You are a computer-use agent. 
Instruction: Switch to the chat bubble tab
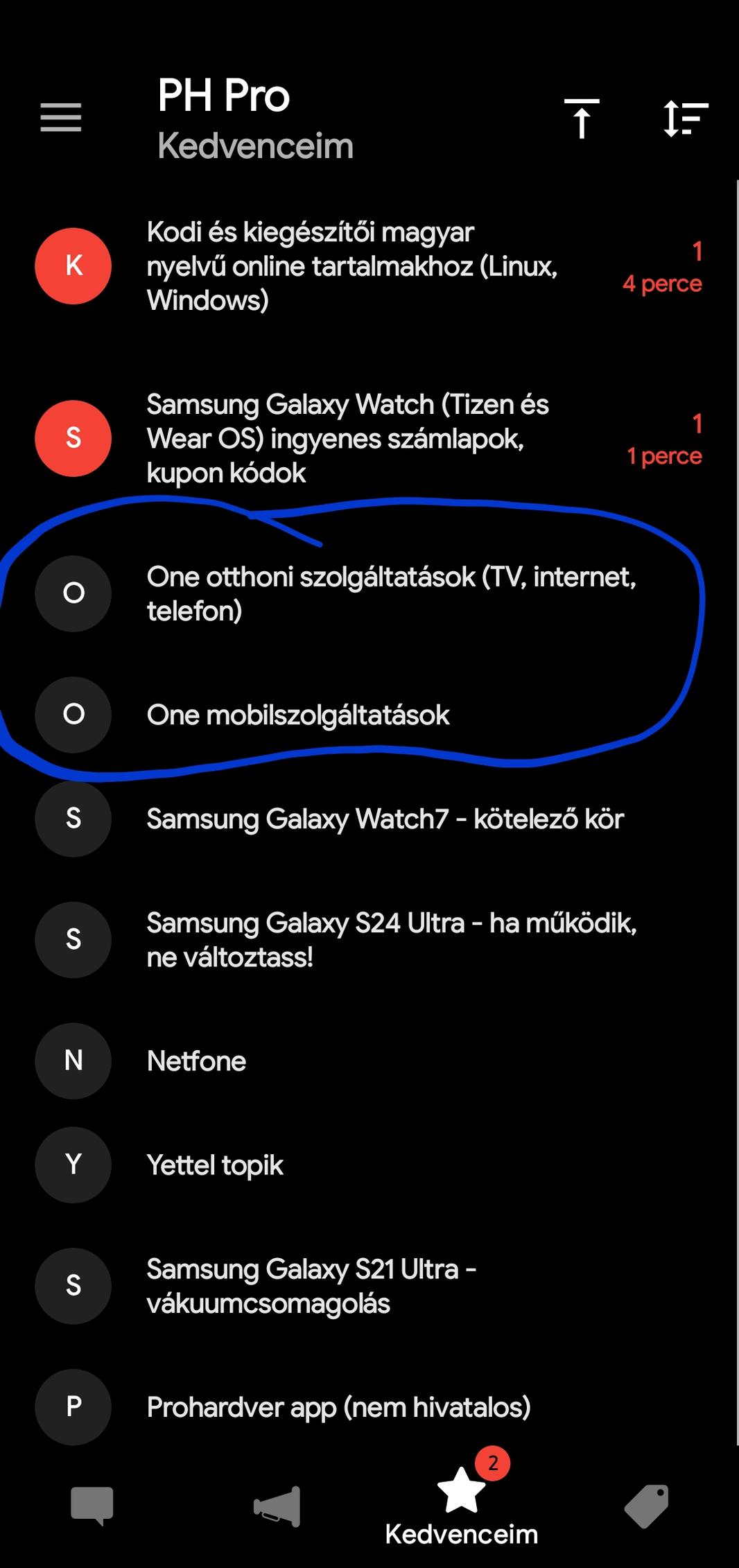pos(92,1506)
